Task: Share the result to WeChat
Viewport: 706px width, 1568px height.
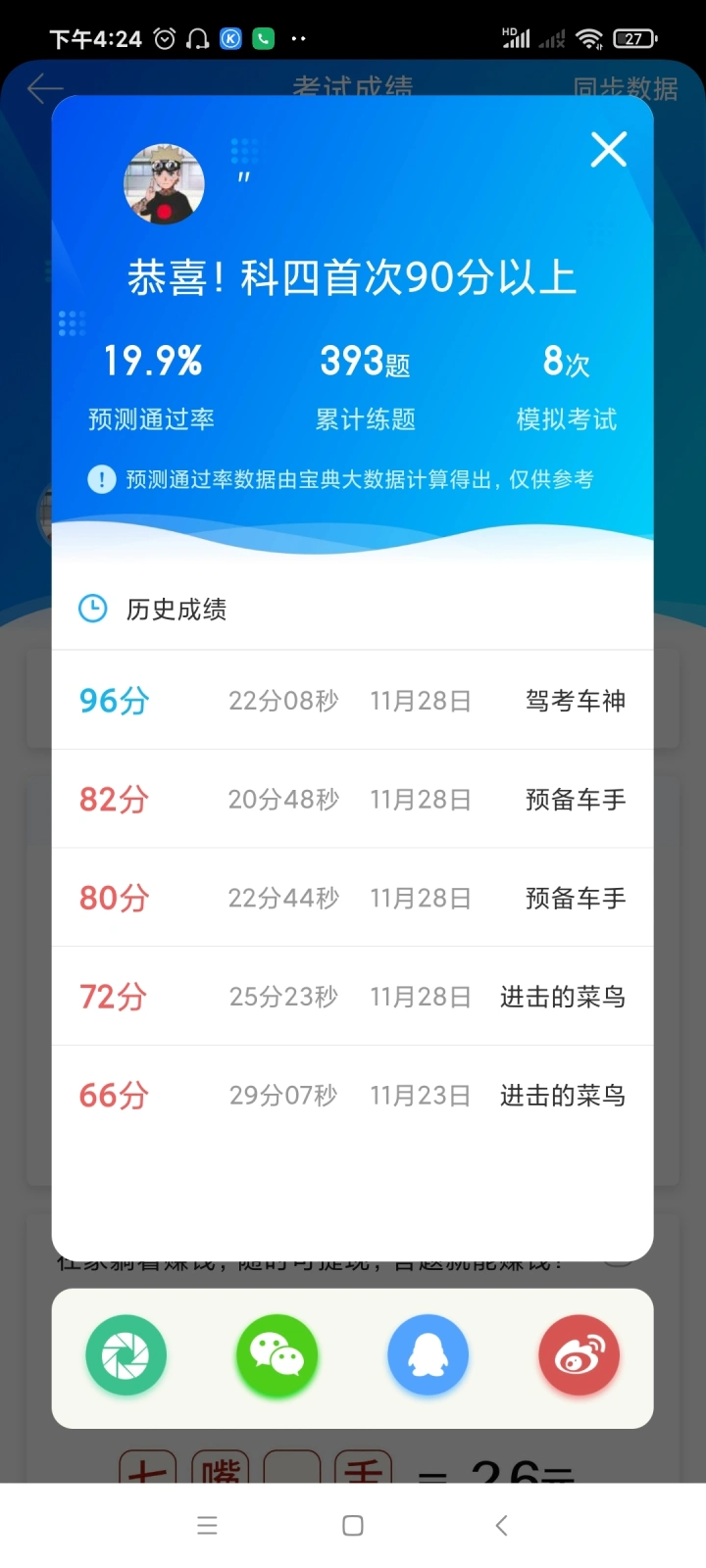Action: (277, 1356)
